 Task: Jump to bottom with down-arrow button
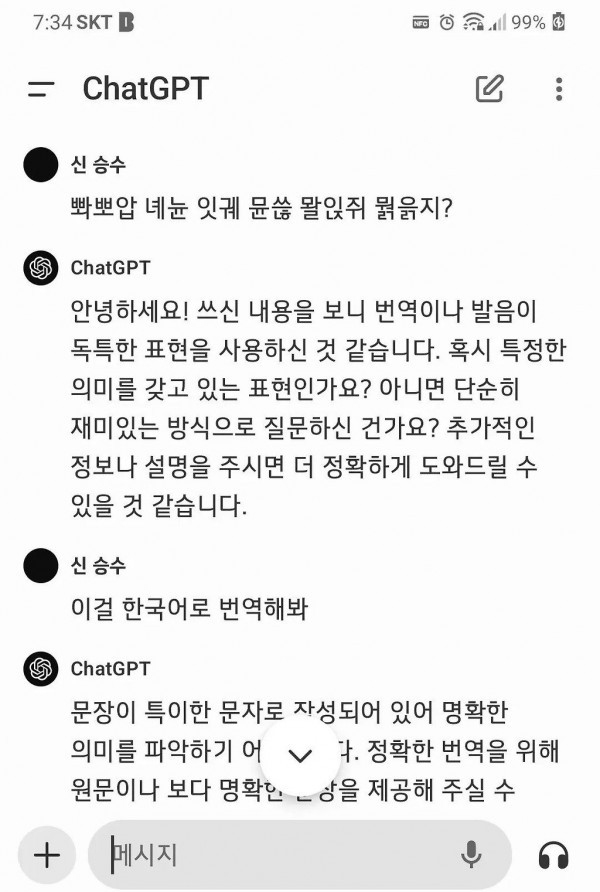(x=300, y=755)
